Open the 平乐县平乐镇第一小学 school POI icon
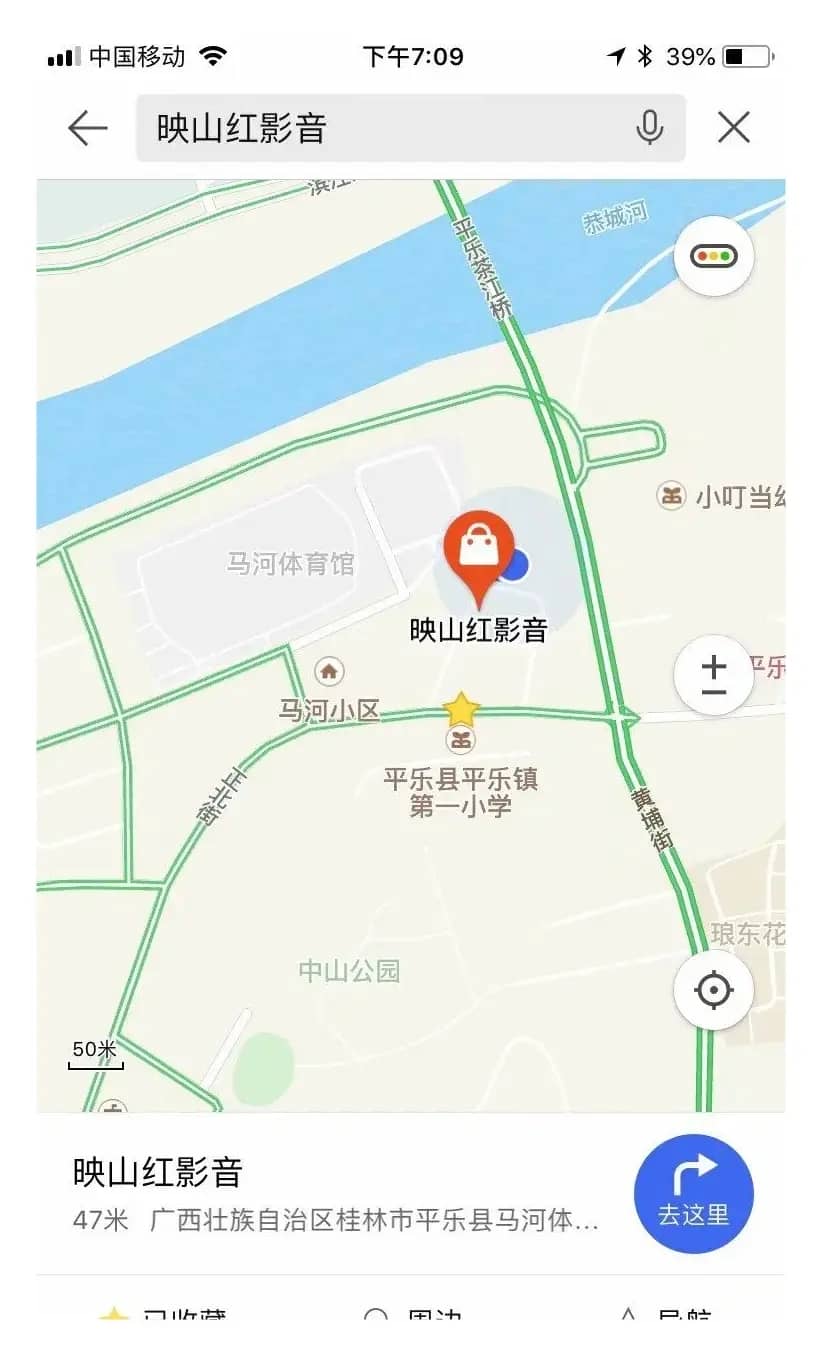The height and width of the screenshot is (1356, 822). 459,741
